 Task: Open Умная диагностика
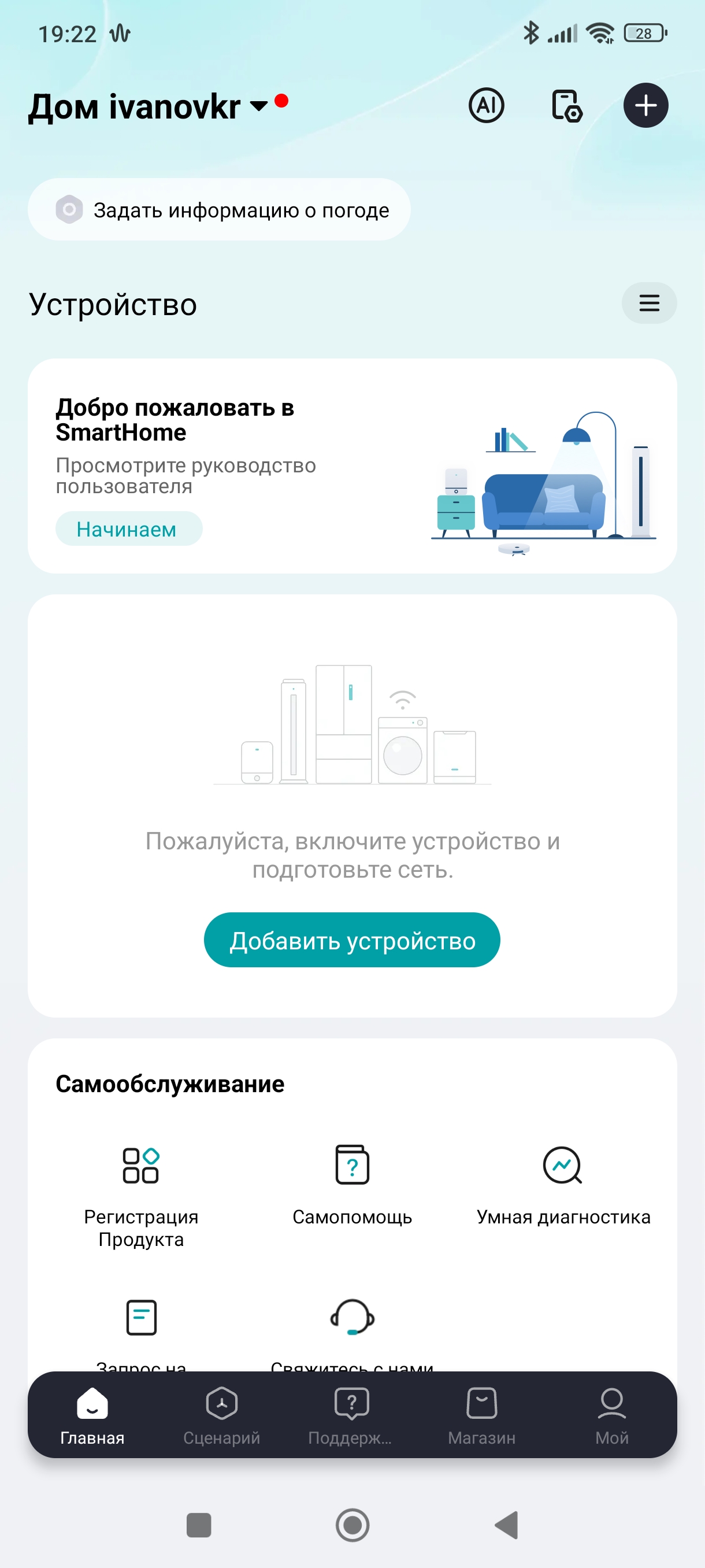point(563,1184)
